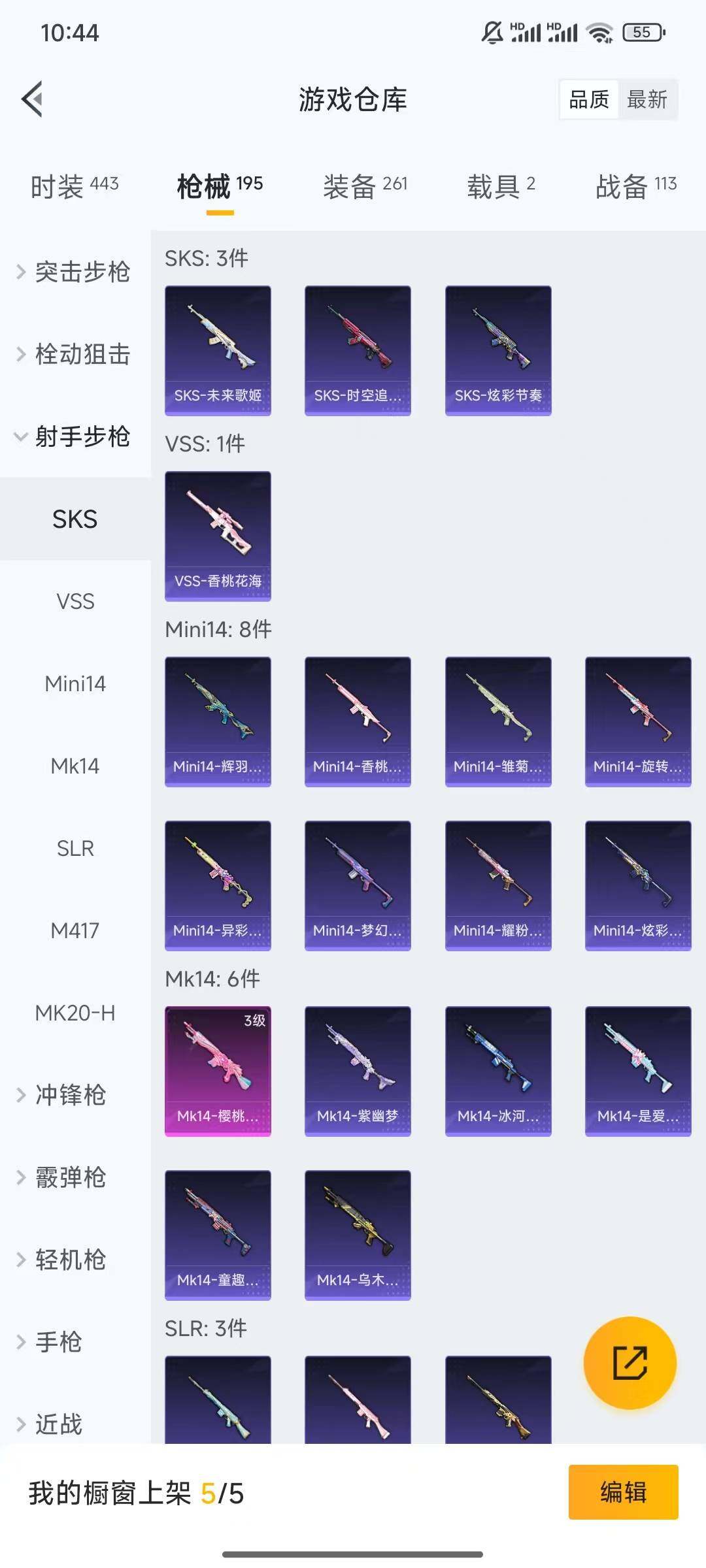Screen dimensions: 706x1568
Task: Expand the 突击步枪 category
Action: click(75, 272)
